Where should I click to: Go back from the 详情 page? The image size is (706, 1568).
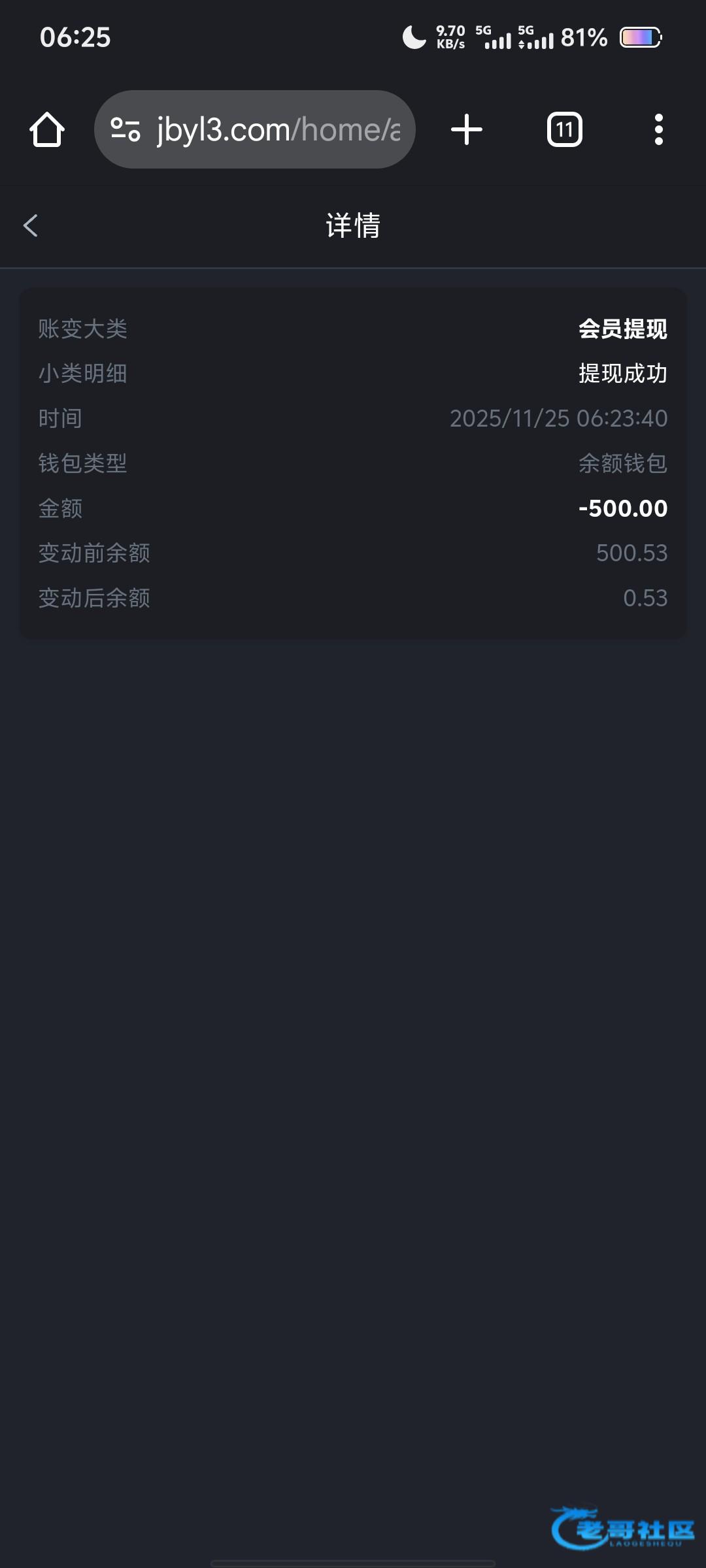click(x=31, y=226)
